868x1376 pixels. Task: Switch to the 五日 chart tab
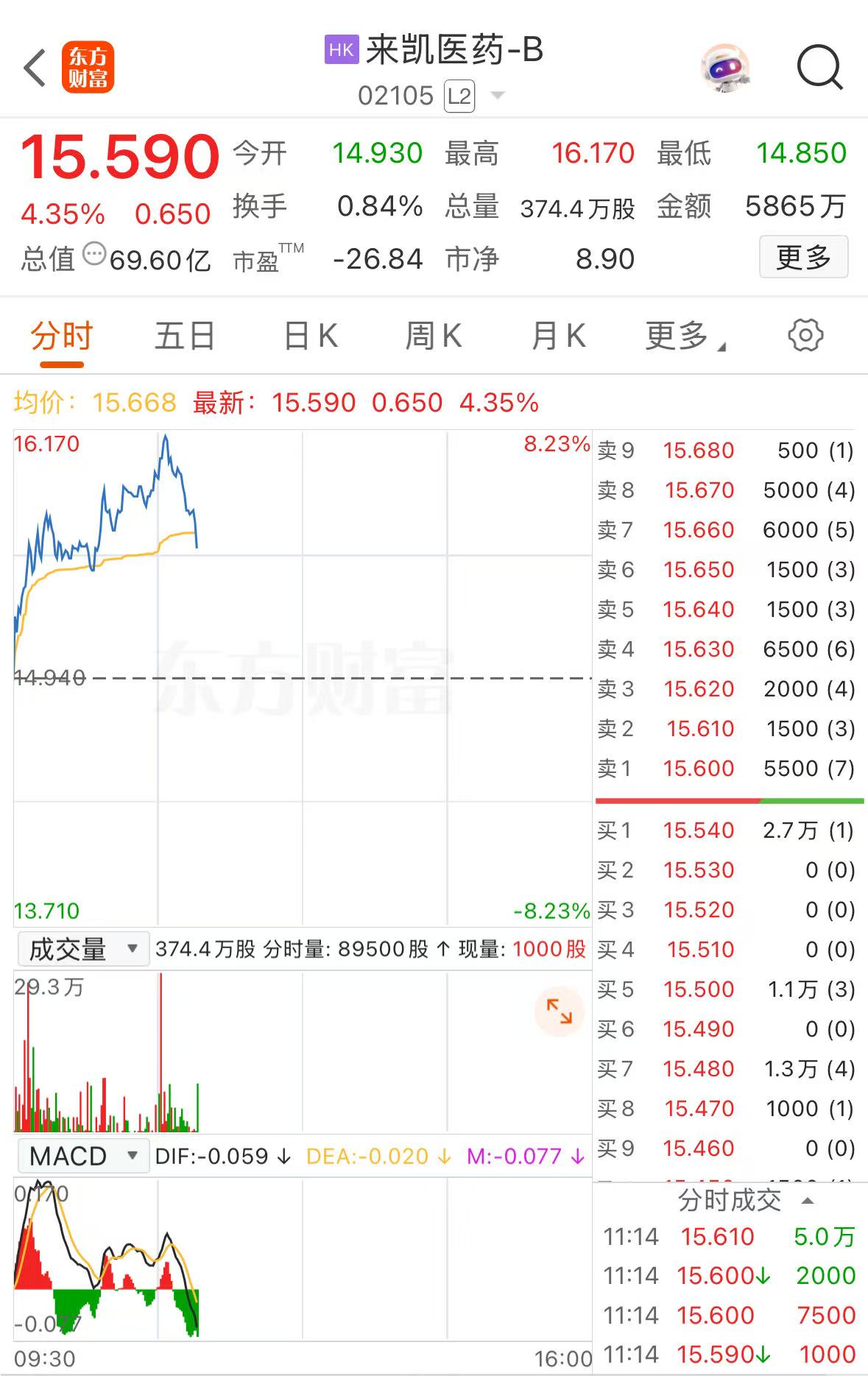click(184, 336)
